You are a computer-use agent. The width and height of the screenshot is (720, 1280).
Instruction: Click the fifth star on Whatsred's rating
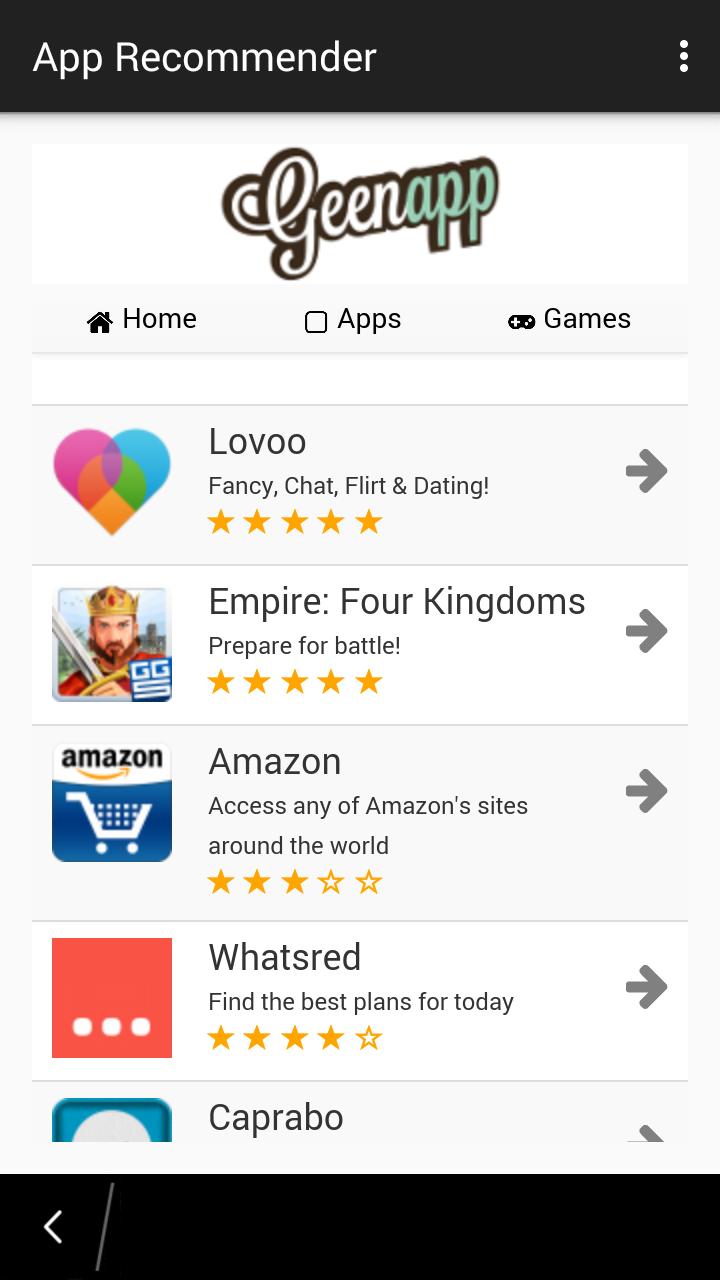pyautogui.click(x=370, y=1037)
